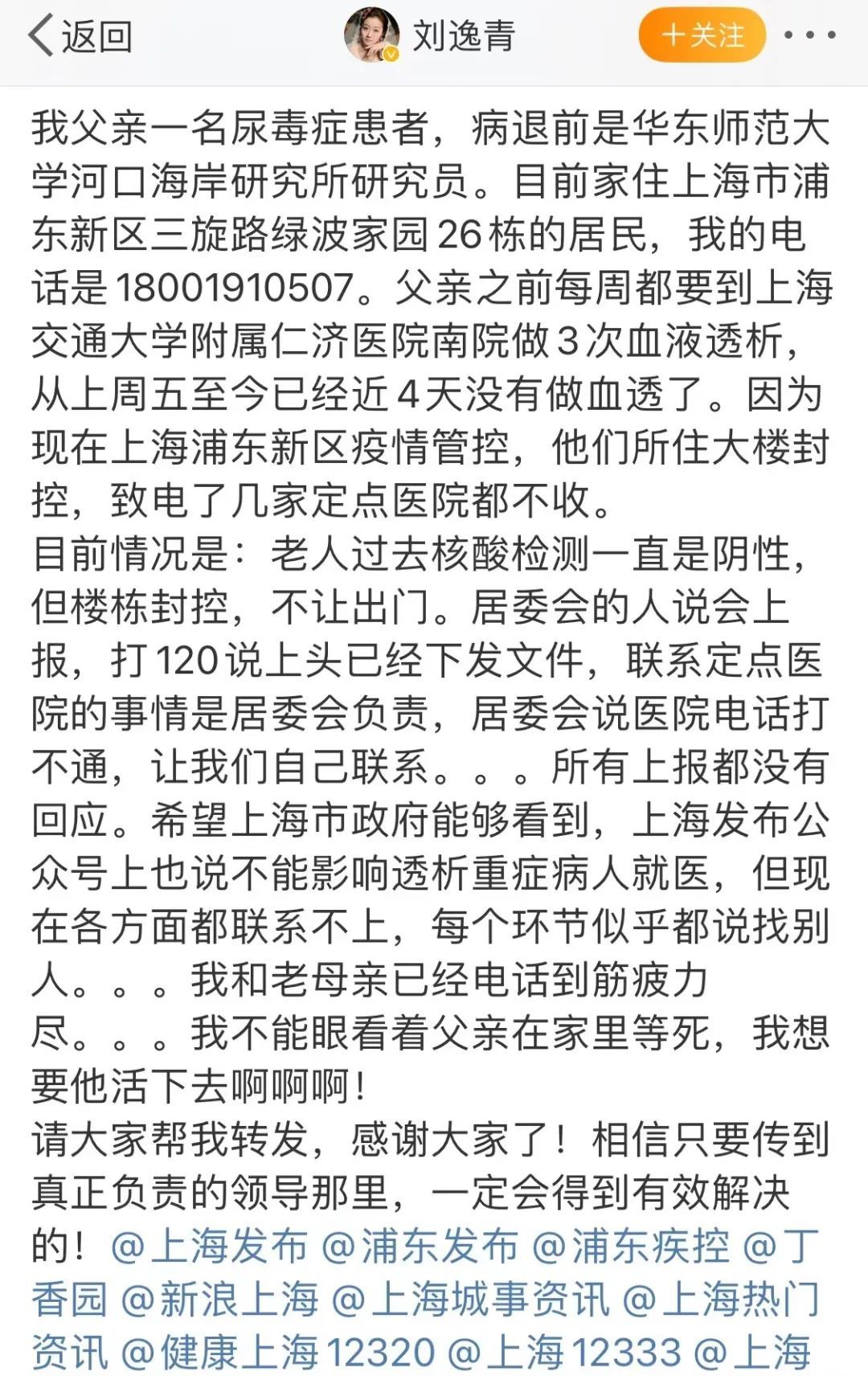This screenshot has width=868, height=1376.
Task: Open the @浦东疾控 mention
Action: pos(630,1246)
